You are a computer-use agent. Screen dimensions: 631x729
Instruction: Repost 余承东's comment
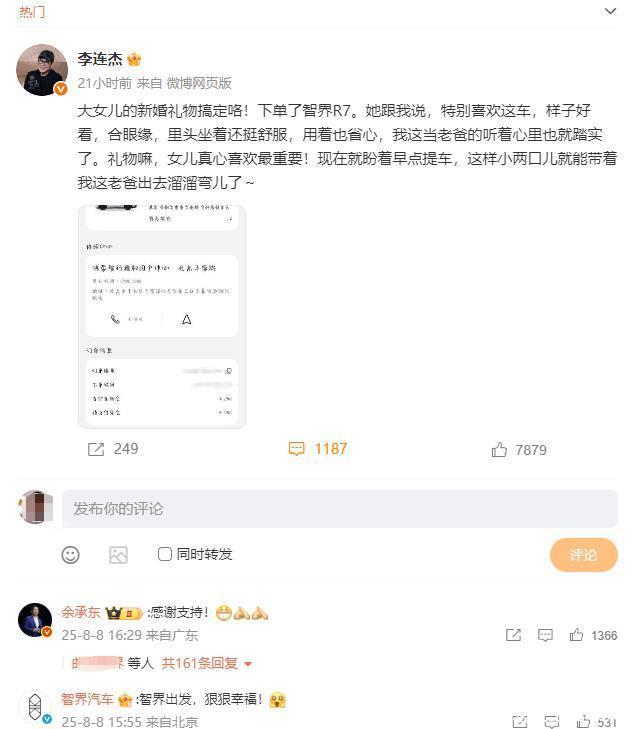513,635
